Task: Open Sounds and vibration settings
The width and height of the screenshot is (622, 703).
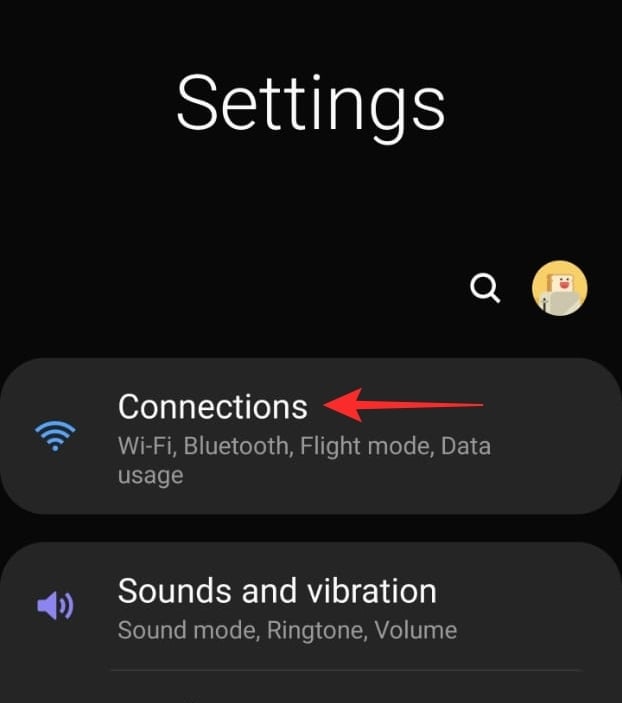Action: tap(277, 591)
